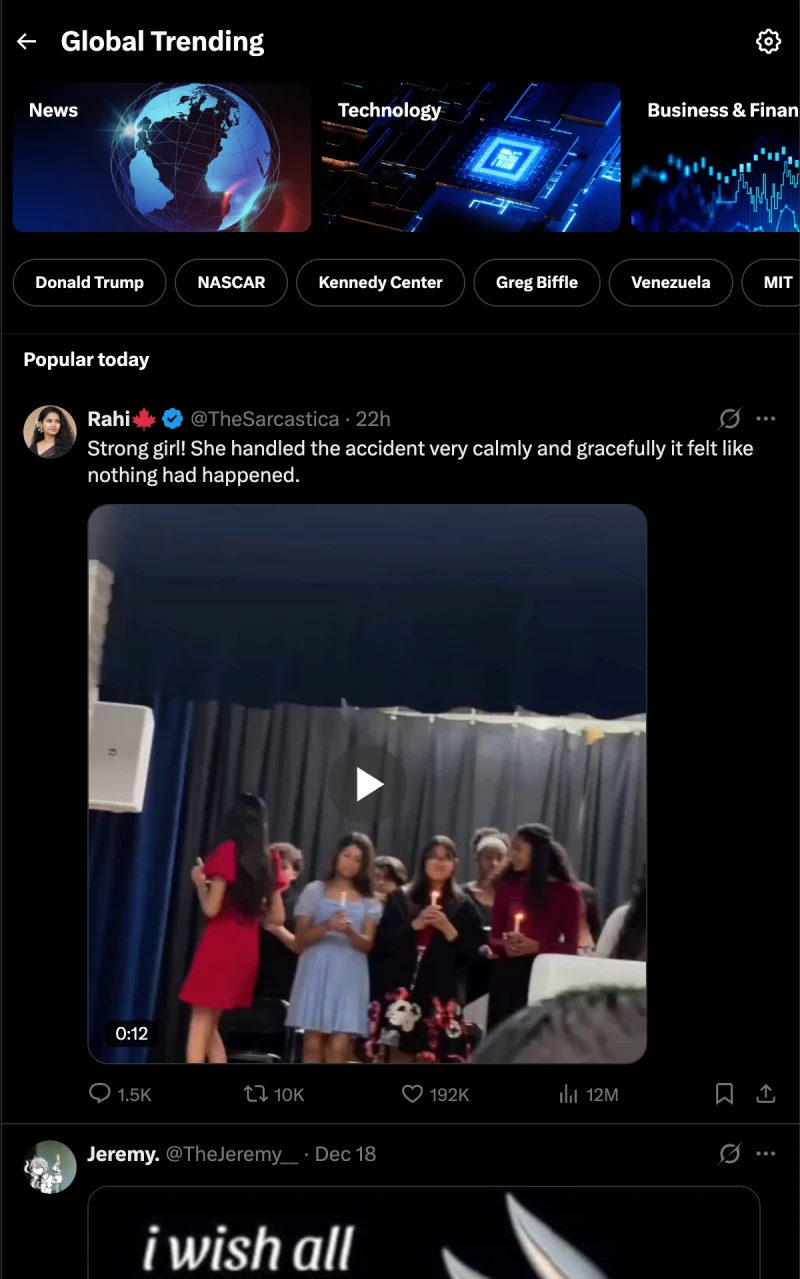
Task: Open Business & Finance category card
Action: coord(715,157)
